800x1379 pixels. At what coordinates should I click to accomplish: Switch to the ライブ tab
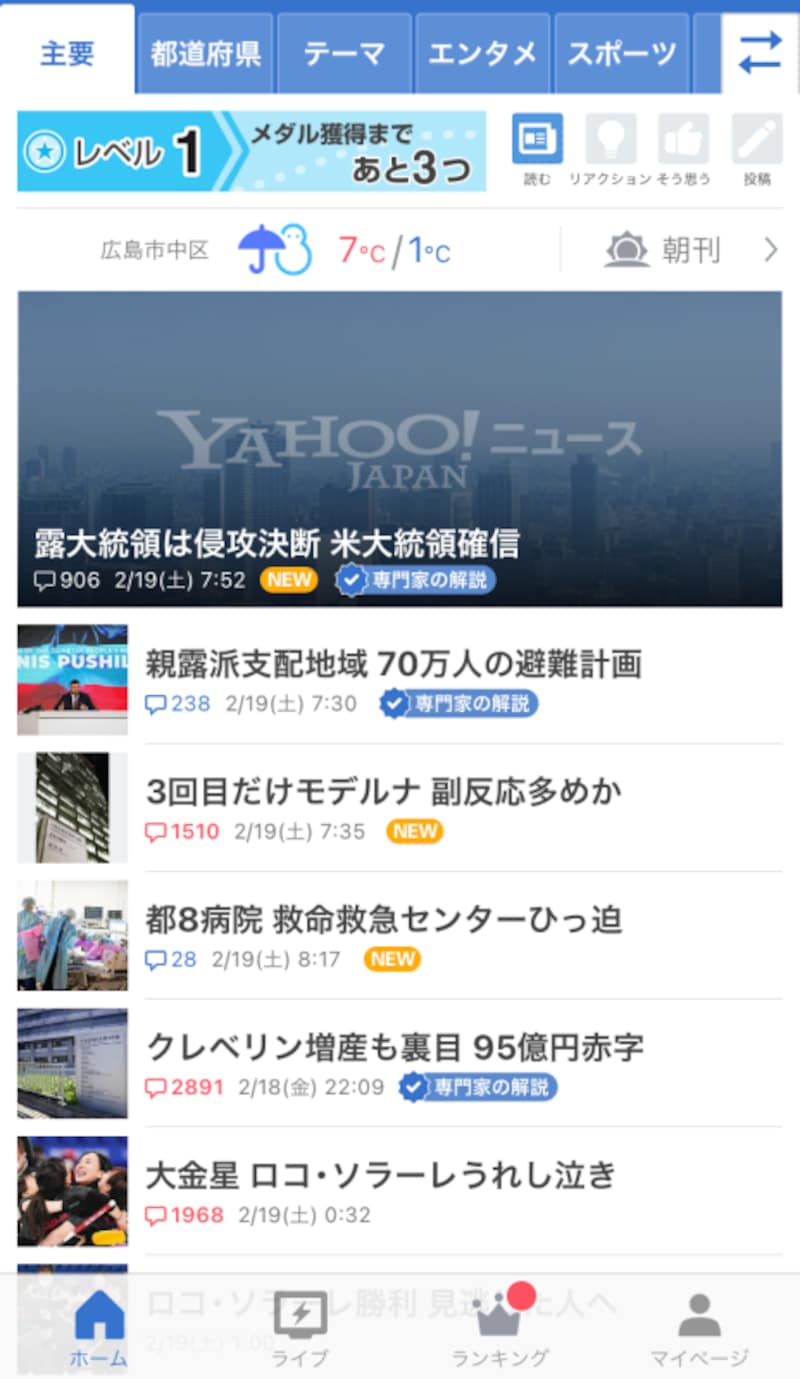[299, 1328]
